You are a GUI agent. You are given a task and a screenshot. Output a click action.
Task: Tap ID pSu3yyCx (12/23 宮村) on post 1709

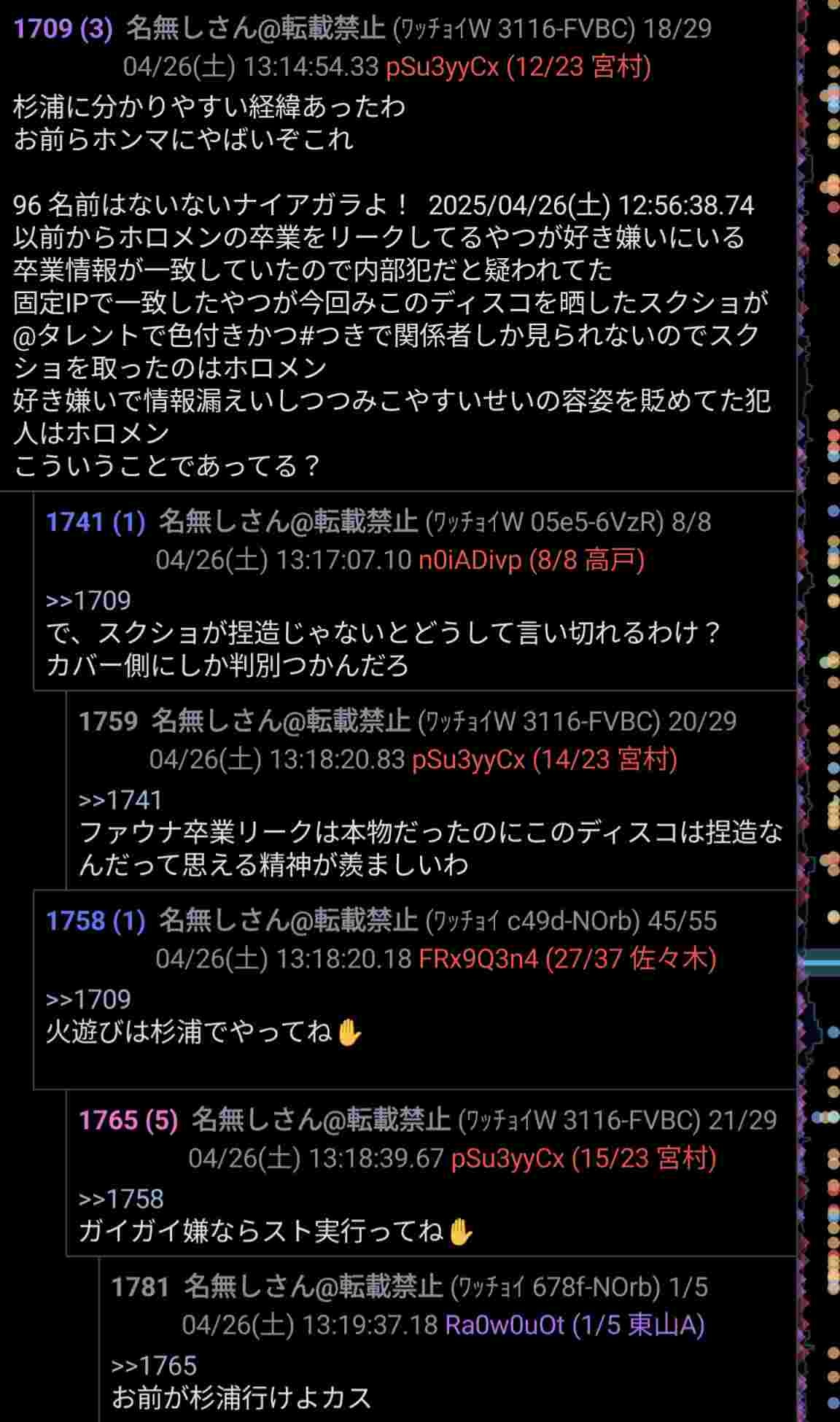coord(518,67)
